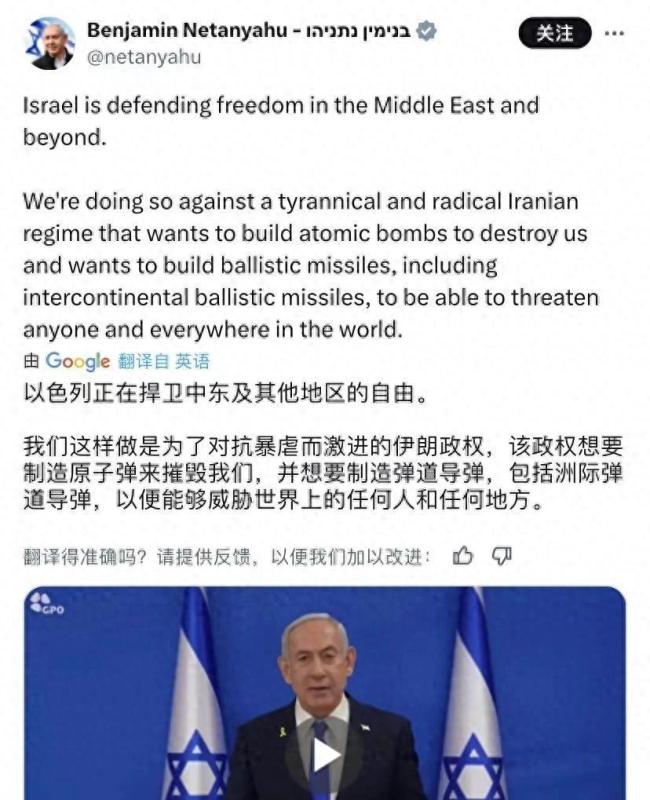
Task: Tap the 翻译自 英语 translation link
Action: 164,362
